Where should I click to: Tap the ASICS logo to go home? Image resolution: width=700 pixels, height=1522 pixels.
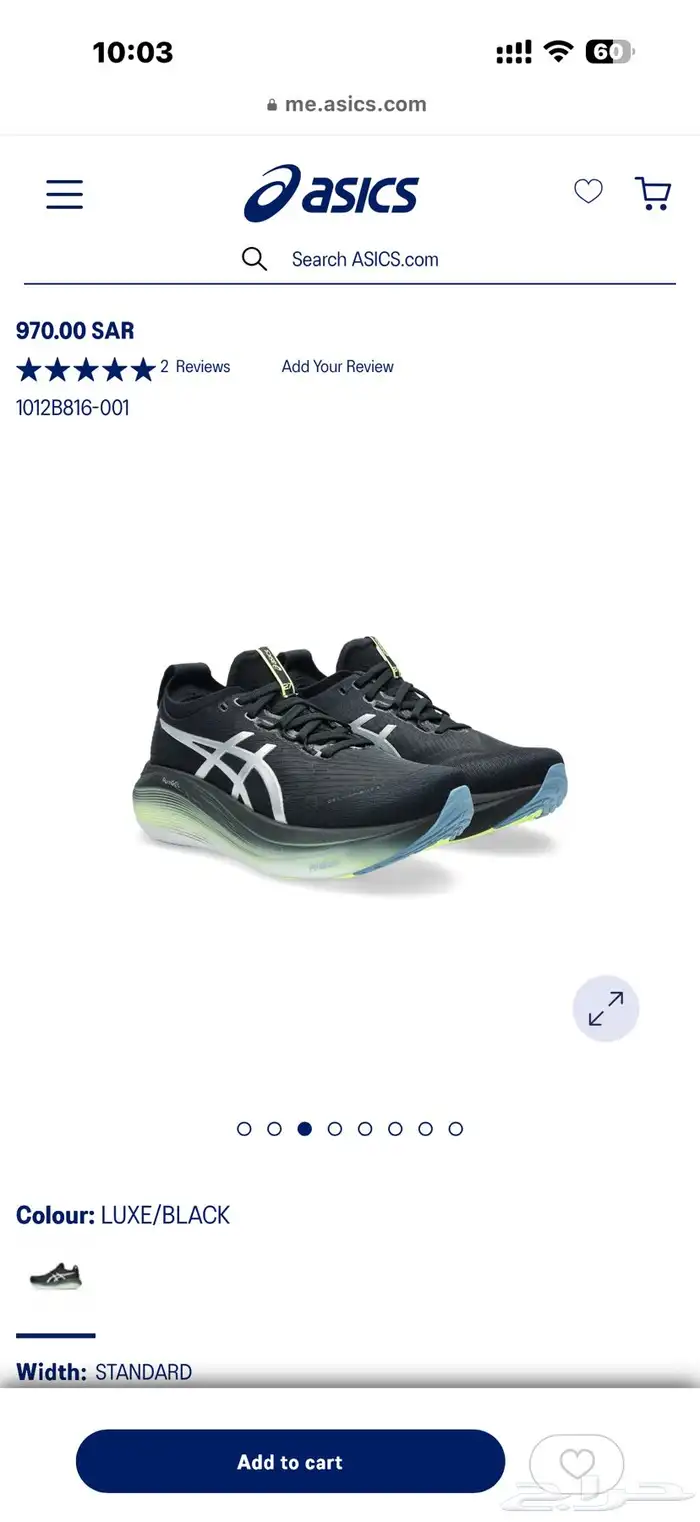331,192
